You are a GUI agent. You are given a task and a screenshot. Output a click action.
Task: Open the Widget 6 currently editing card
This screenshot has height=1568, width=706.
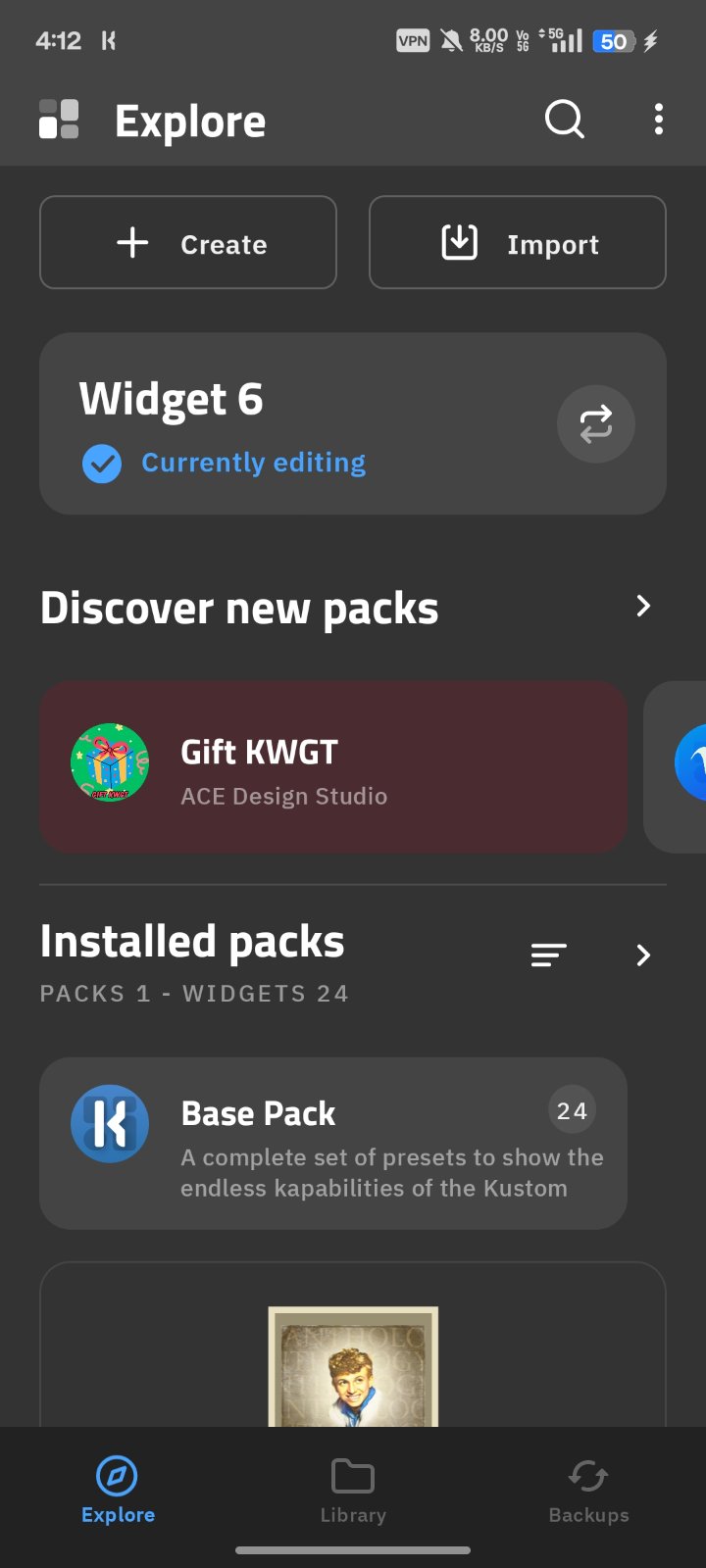pos(294,424)
